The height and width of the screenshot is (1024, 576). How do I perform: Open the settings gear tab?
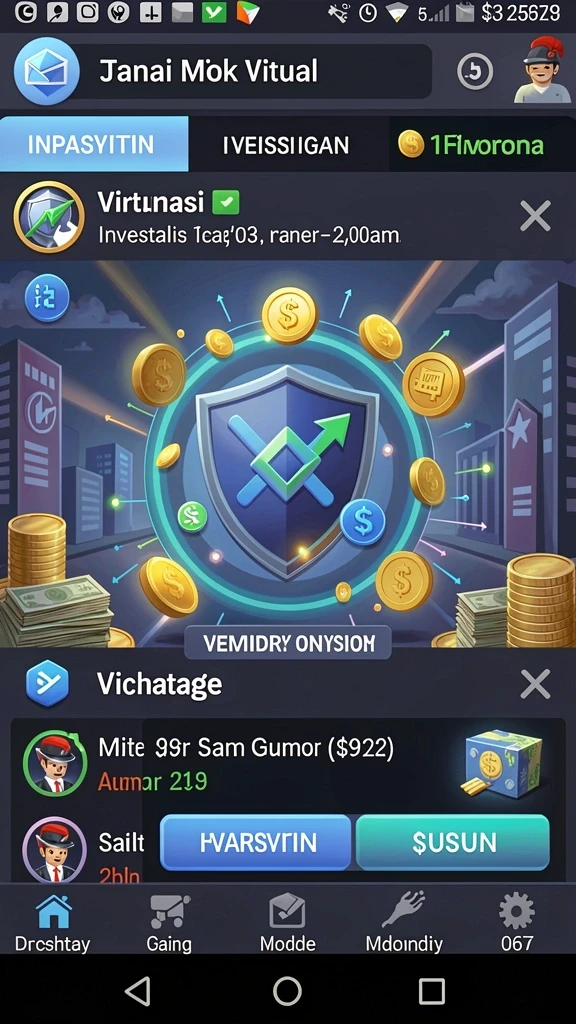click(x=517, y=921)
